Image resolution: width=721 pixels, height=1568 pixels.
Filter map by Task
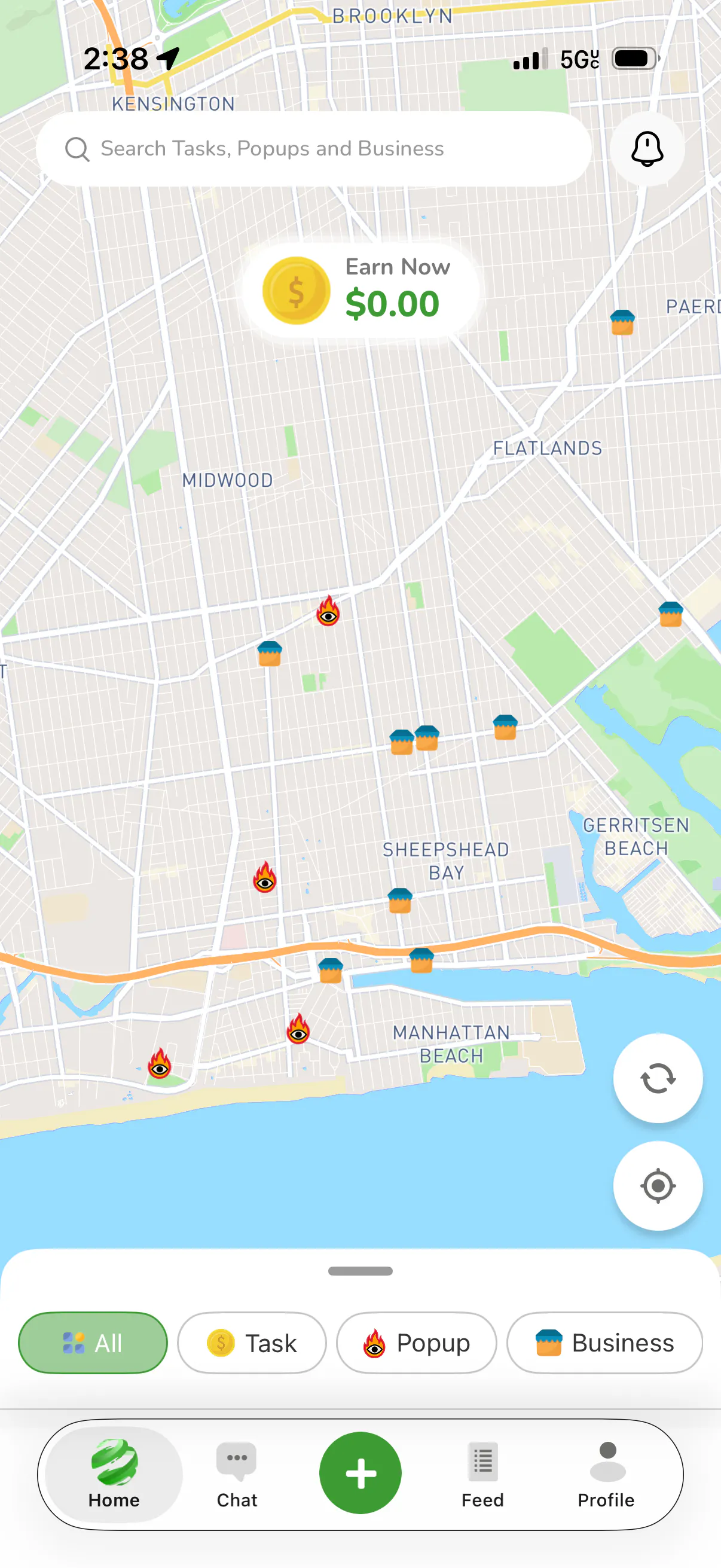[252, 1342]
